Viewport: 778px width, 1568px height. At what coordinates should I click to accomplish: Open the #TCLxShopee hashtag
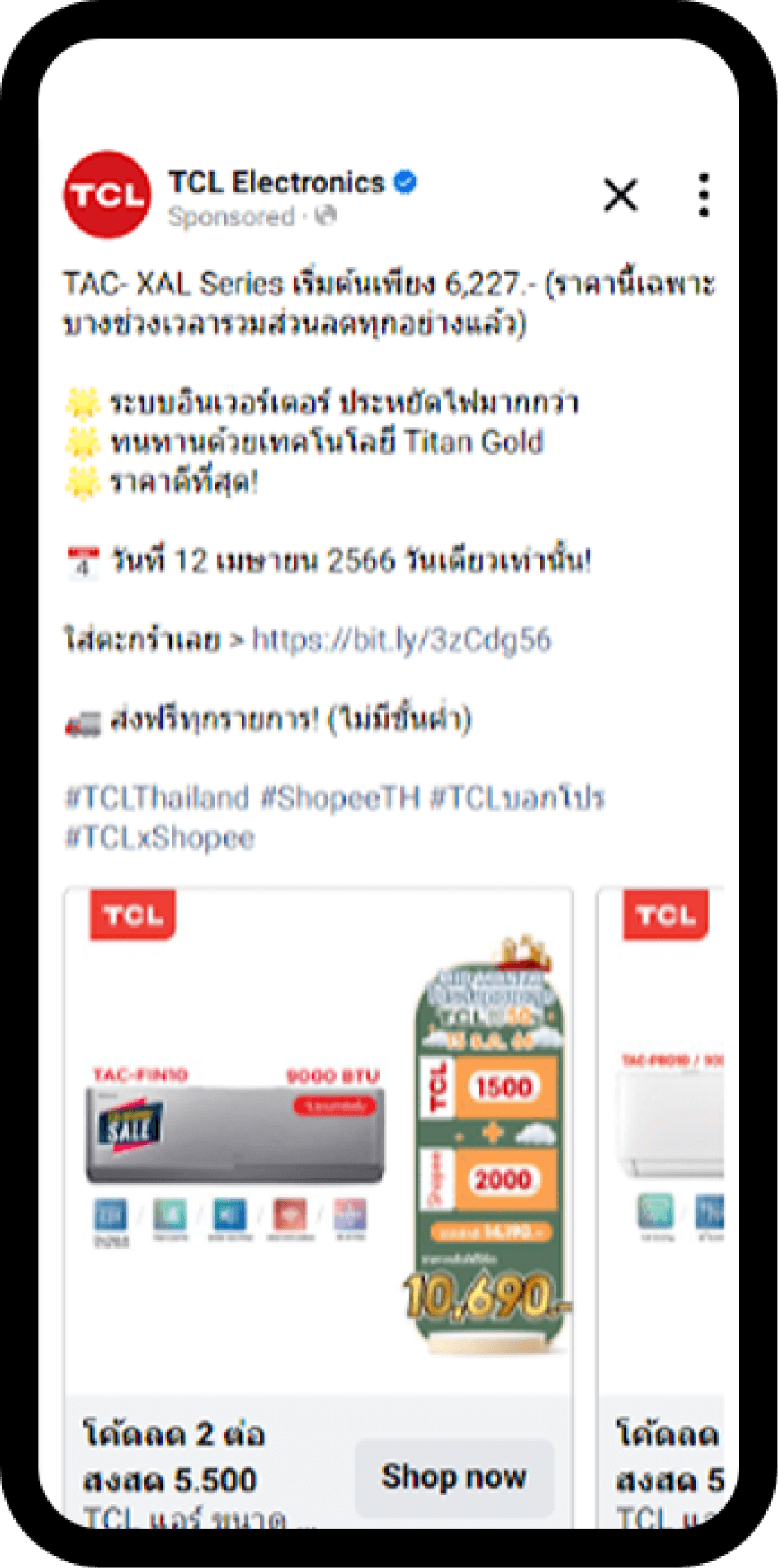(160, 838)
